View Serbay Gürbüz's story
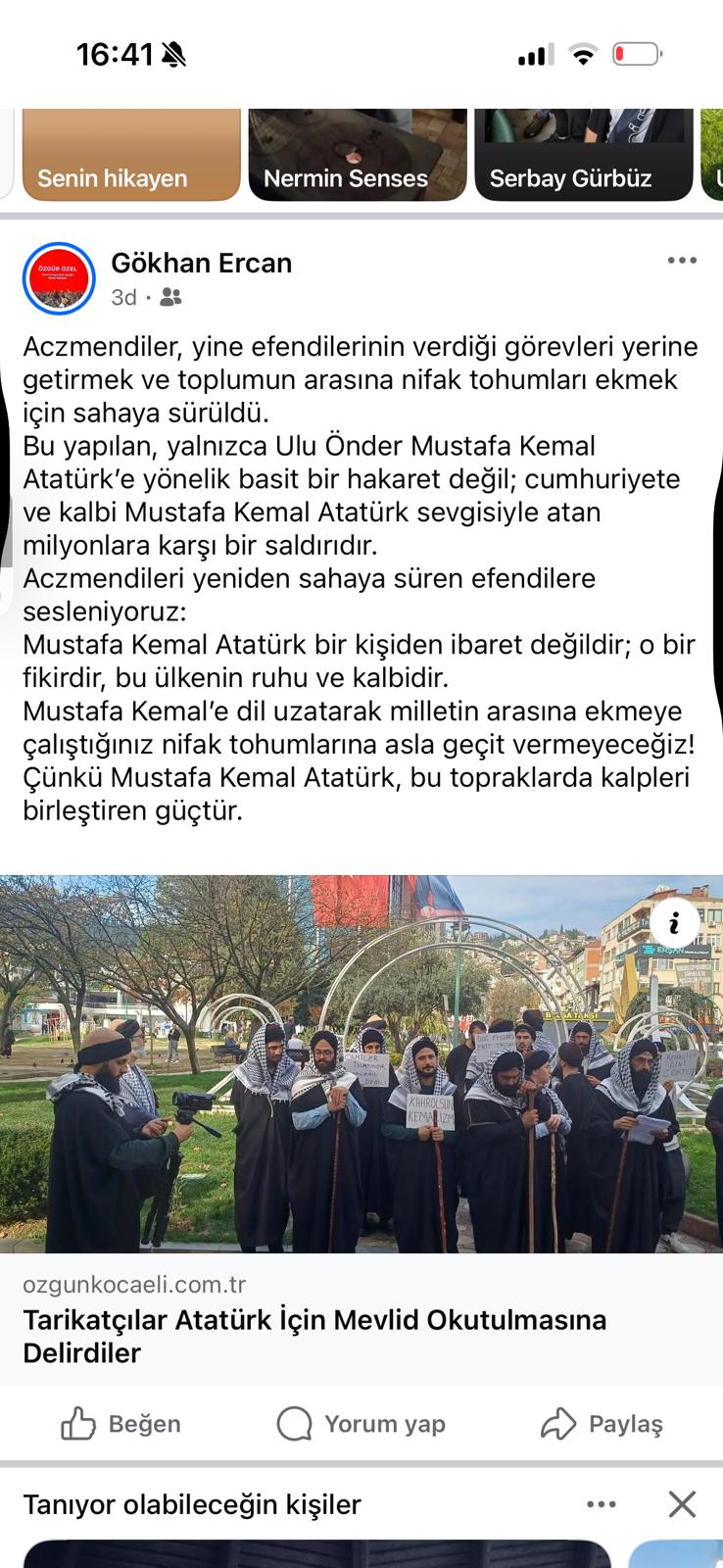Viewport: 723px width, 1568px height. click(x=583, y=155)
